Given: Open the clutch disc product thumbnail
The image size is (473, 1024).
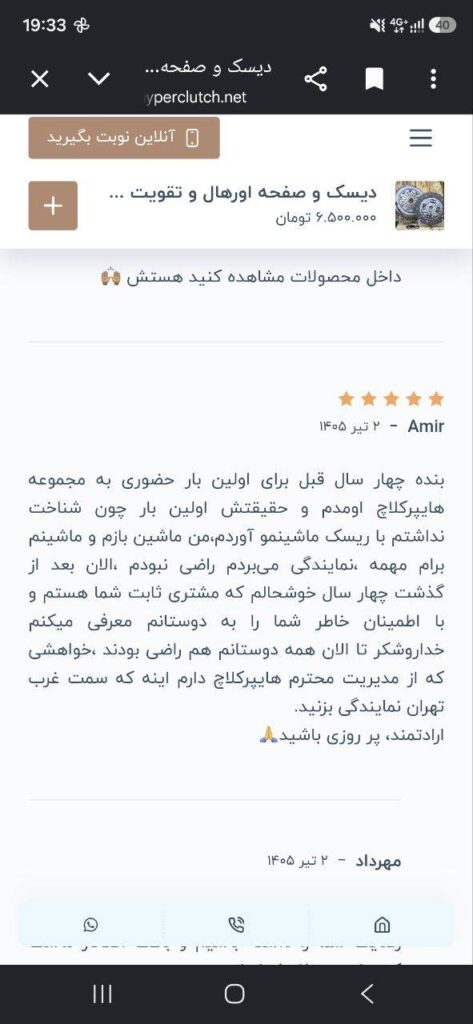Looking at the screenshot, I should click(420, 206).
